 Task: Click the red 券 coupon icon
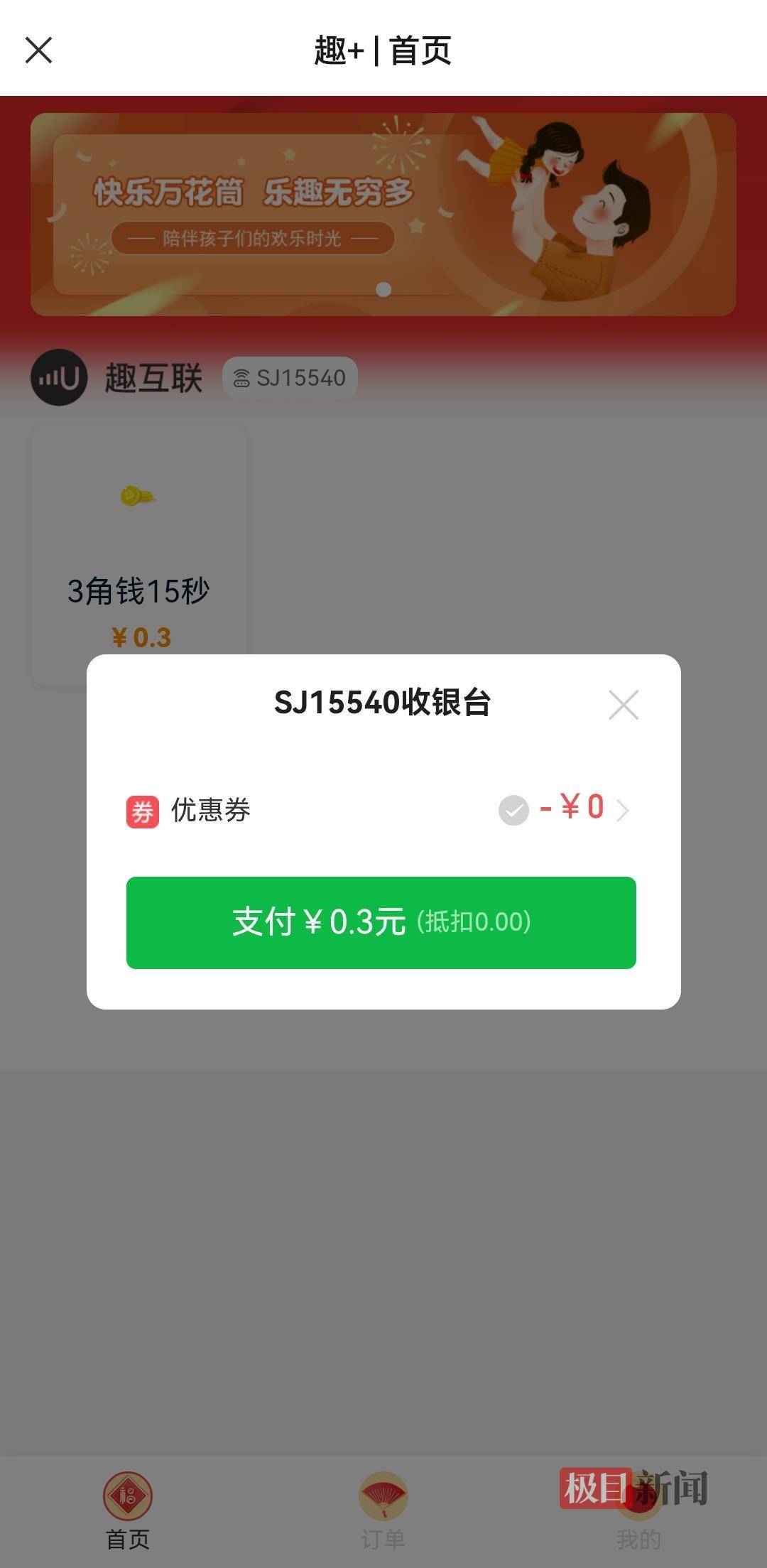[x=142, y=810]
